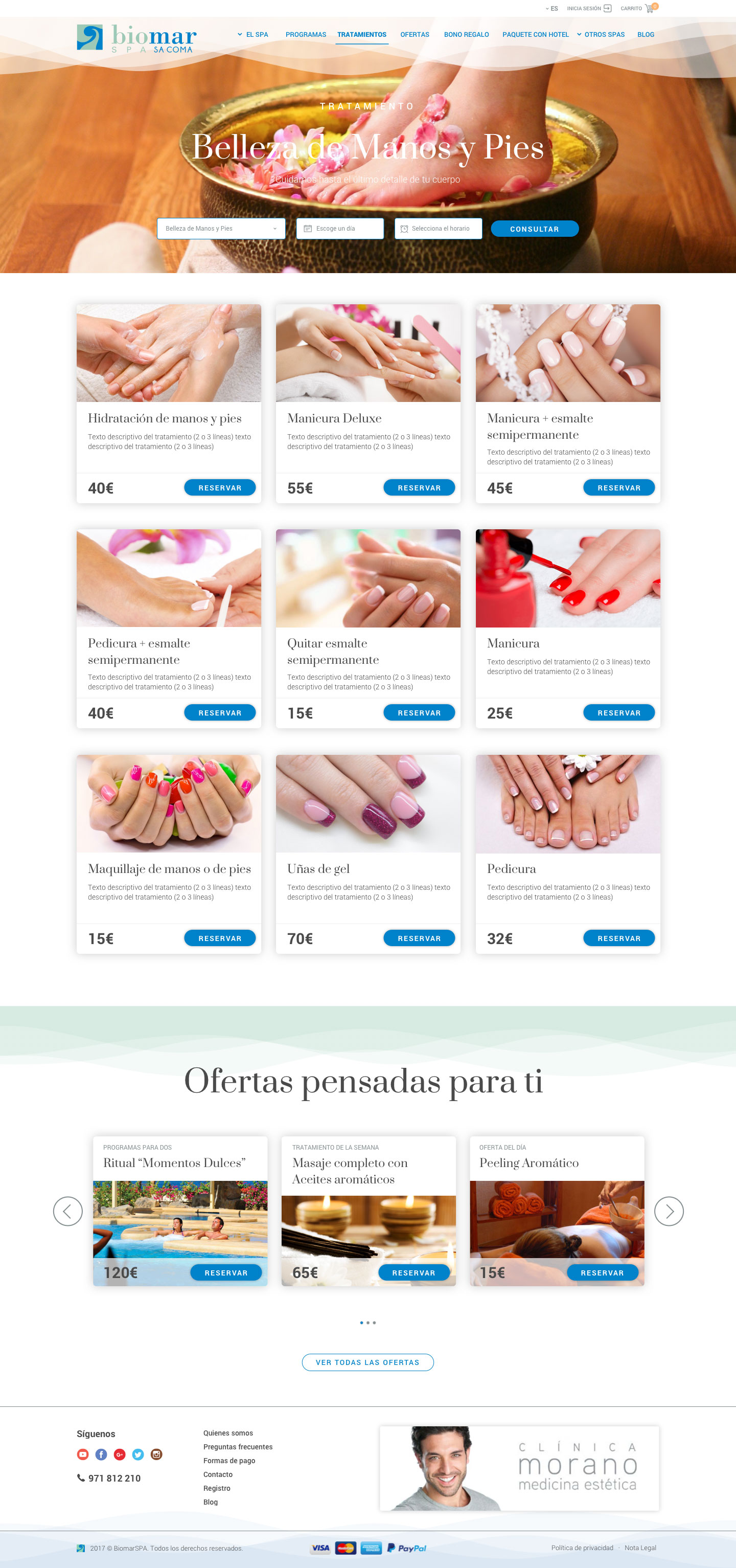Expand the ES language selector
This screenshot has width=736, height=1568.
(x=551, y=9)
